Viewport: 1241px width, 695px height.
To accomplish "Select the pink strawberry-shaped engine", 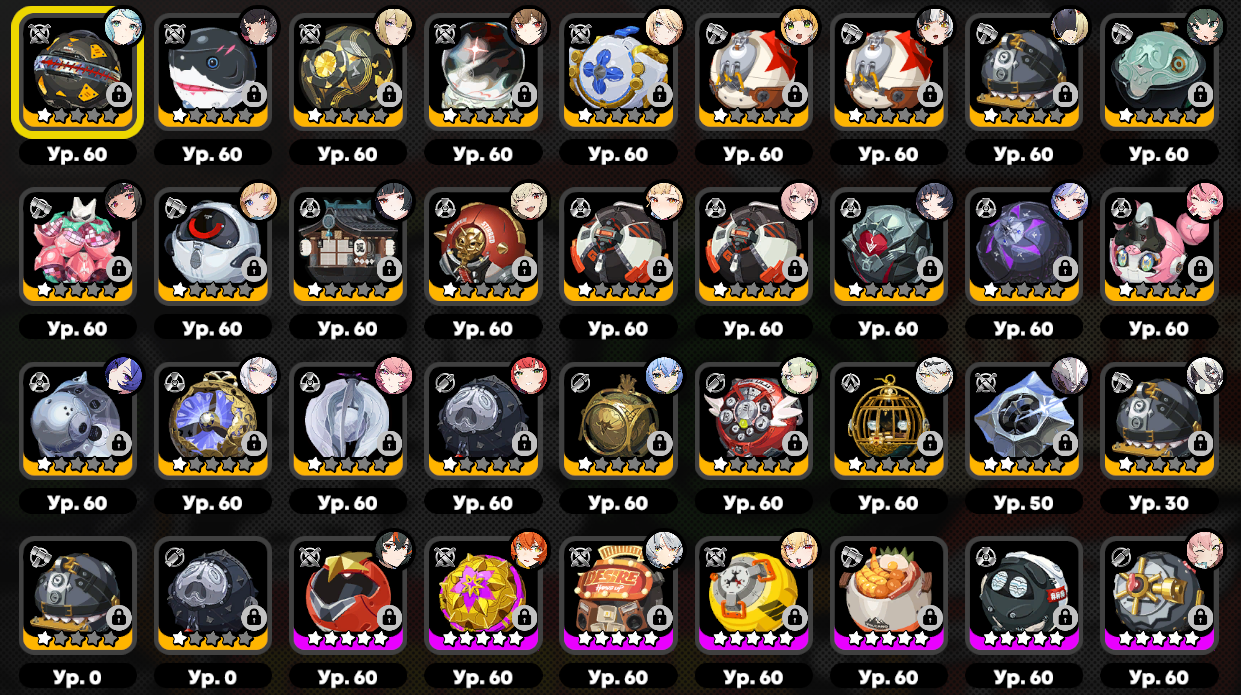I will coord(78,246).
